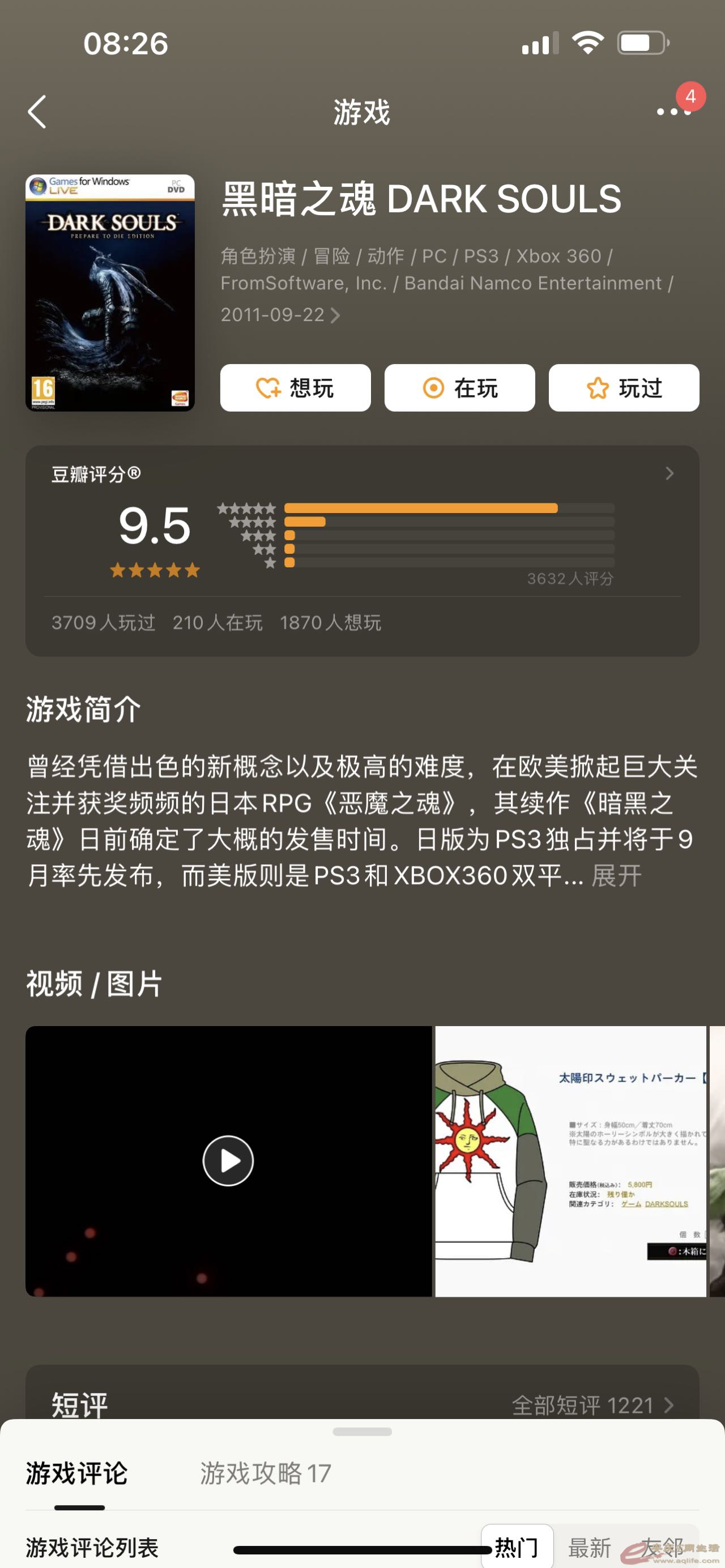
Task: Open the 豆瓣评分 rating details
Action: (x=669, y=473)
